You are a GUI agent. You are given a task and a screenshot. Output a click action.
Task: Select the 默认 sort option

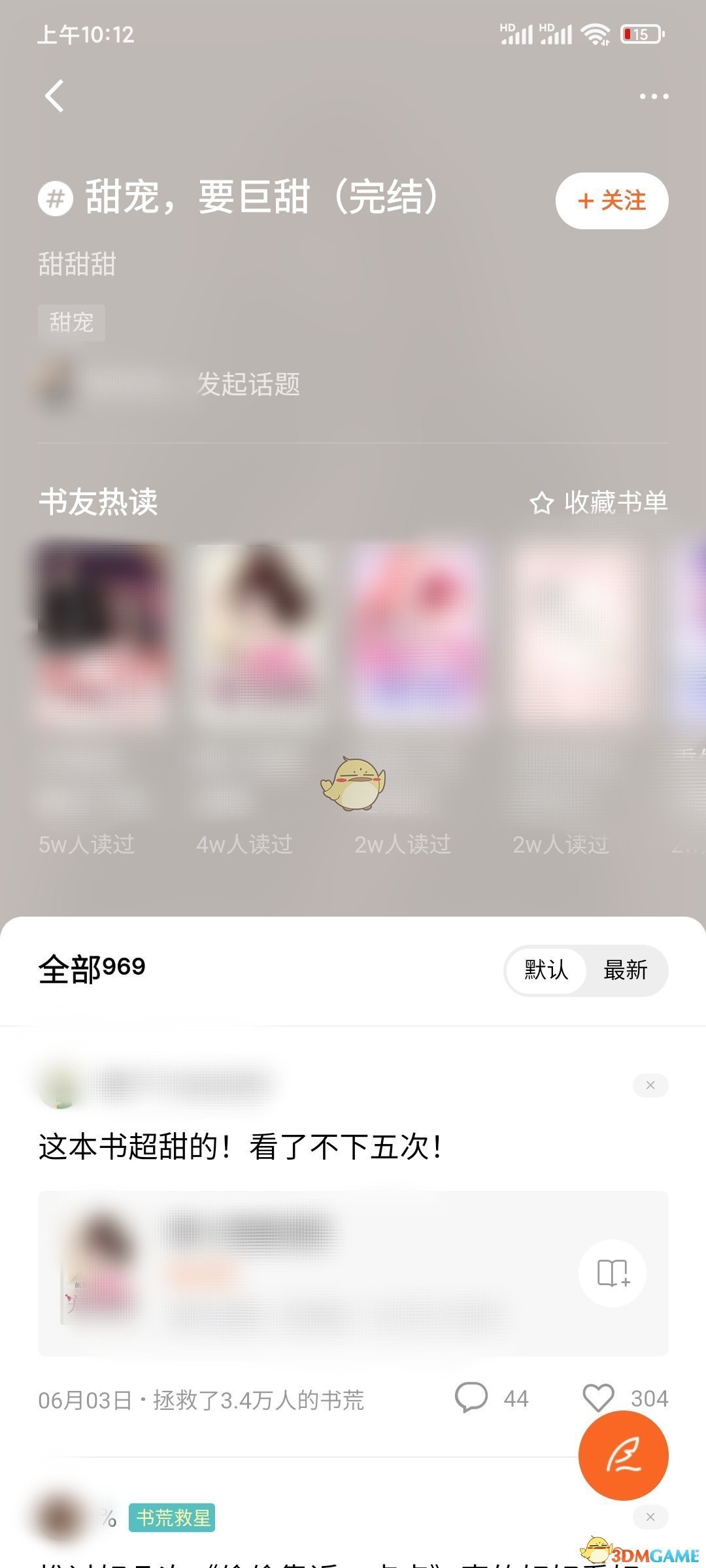[x=546, y=970]
